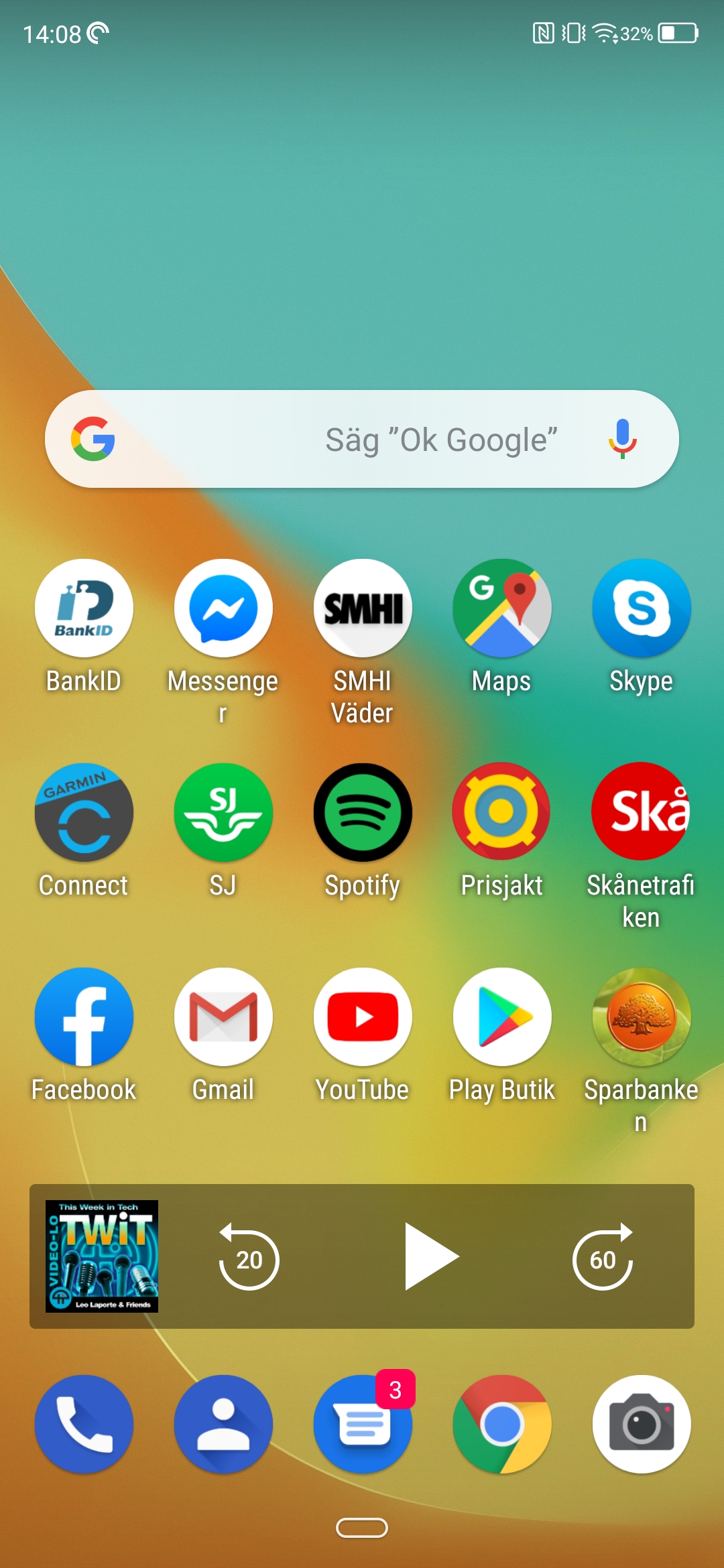Open YouTube
This screenshot has width=724, height=1568.
coord(363,1017)
